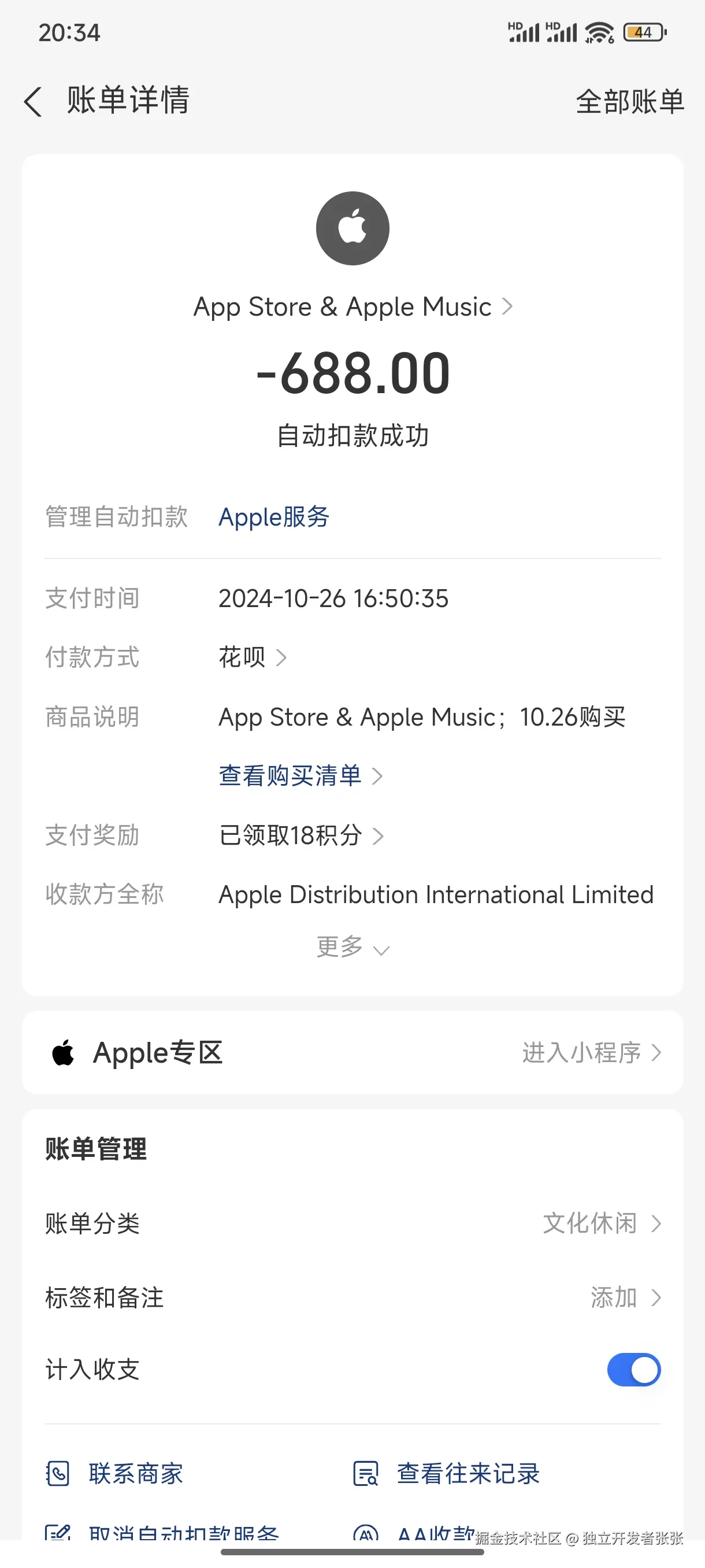Tap the back arrow on the bill detail page
Screen dimensions: 705x1568
pos(34,101)
